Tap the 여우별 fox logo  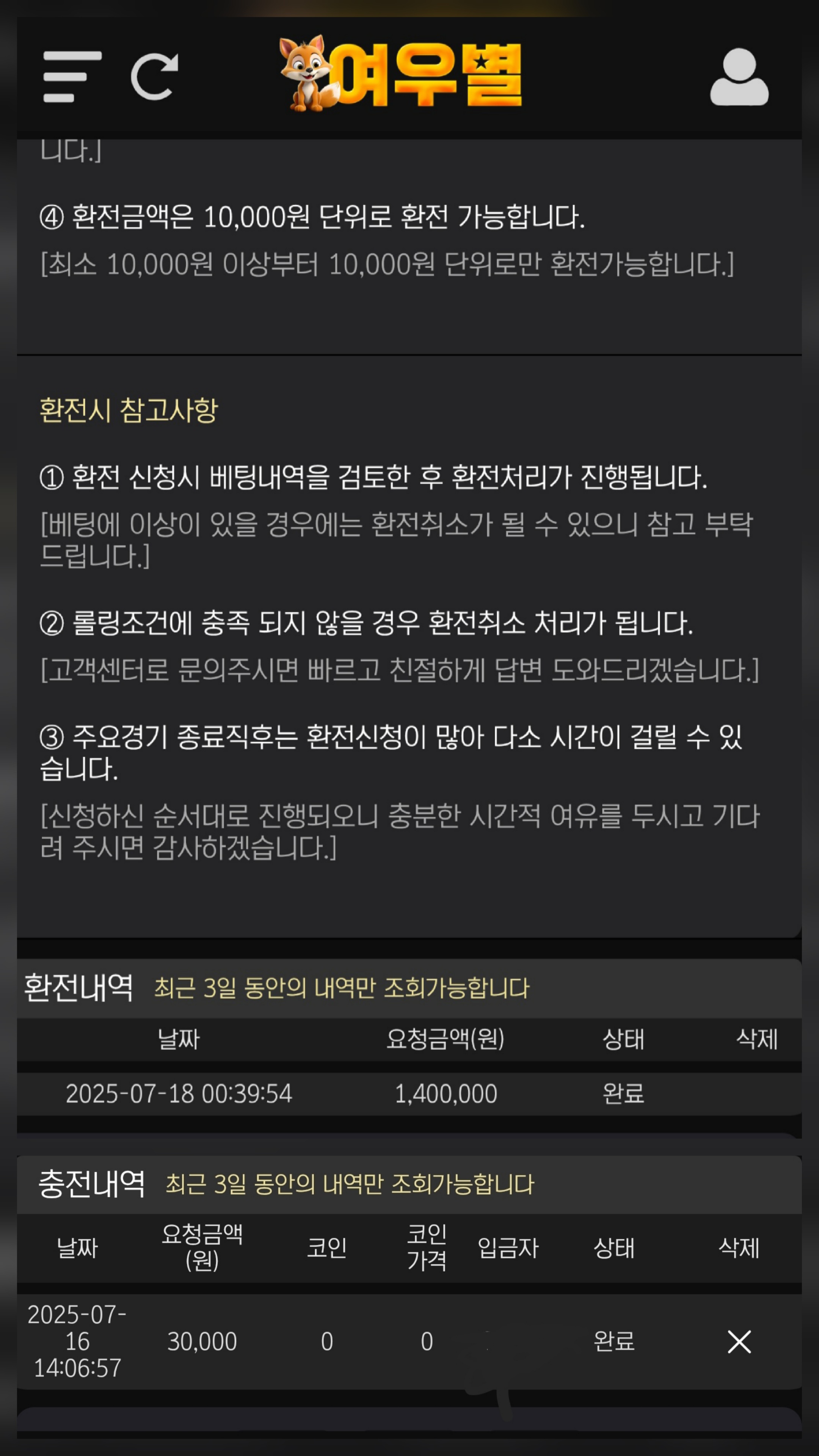click(401, 74)
